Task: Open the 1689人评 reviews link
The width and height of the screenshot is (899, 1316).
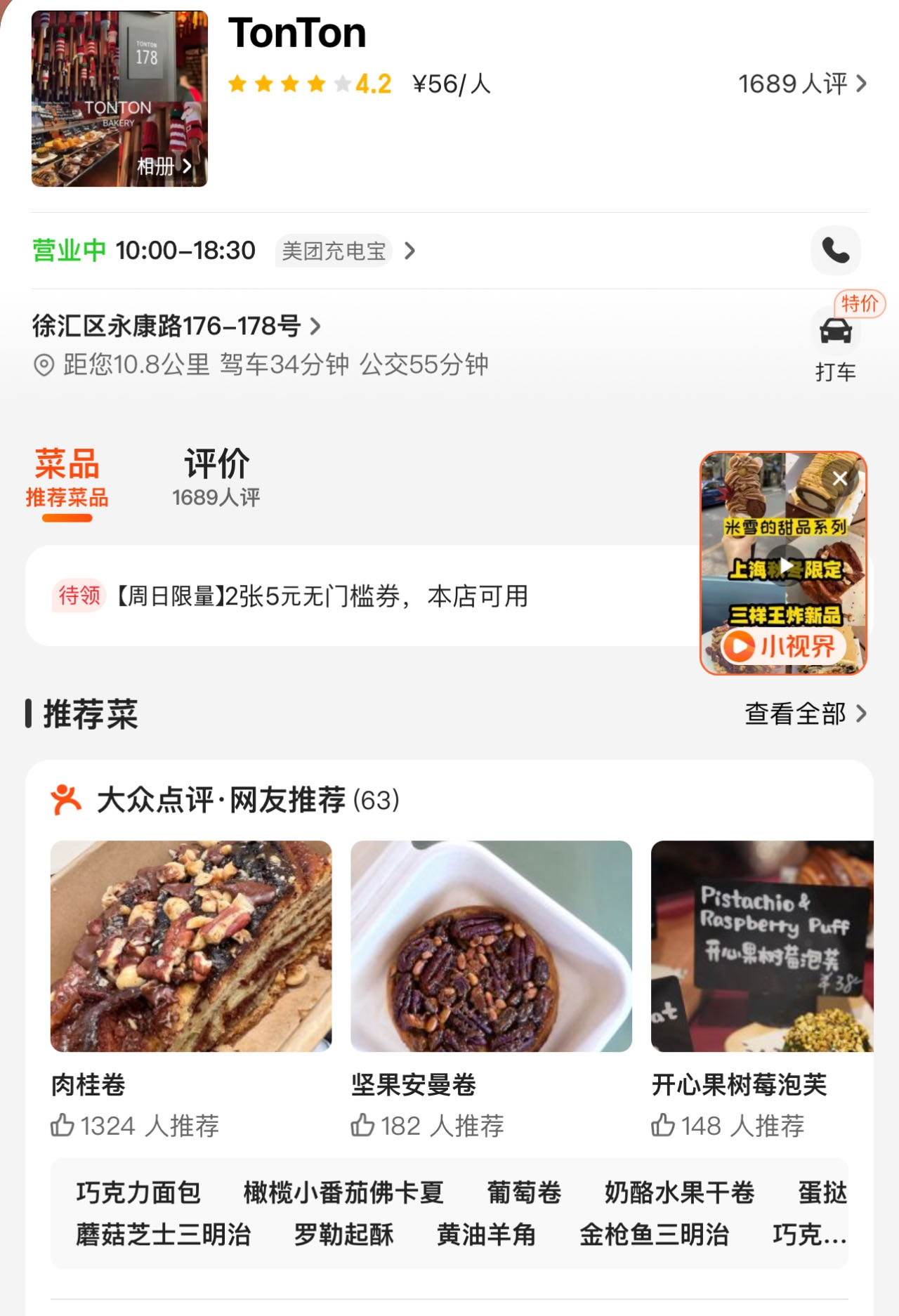Action: click(x=794, y=84)
